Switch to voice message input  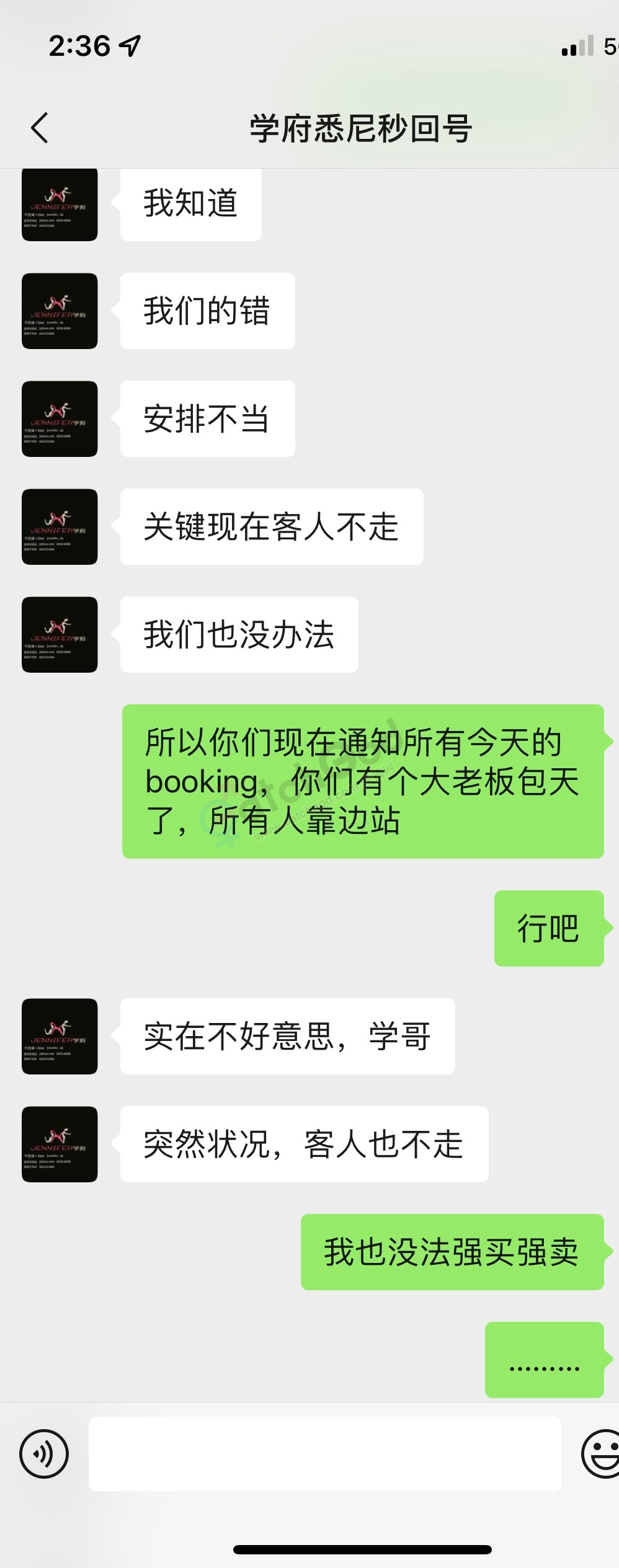click(x=44, y=1453)
